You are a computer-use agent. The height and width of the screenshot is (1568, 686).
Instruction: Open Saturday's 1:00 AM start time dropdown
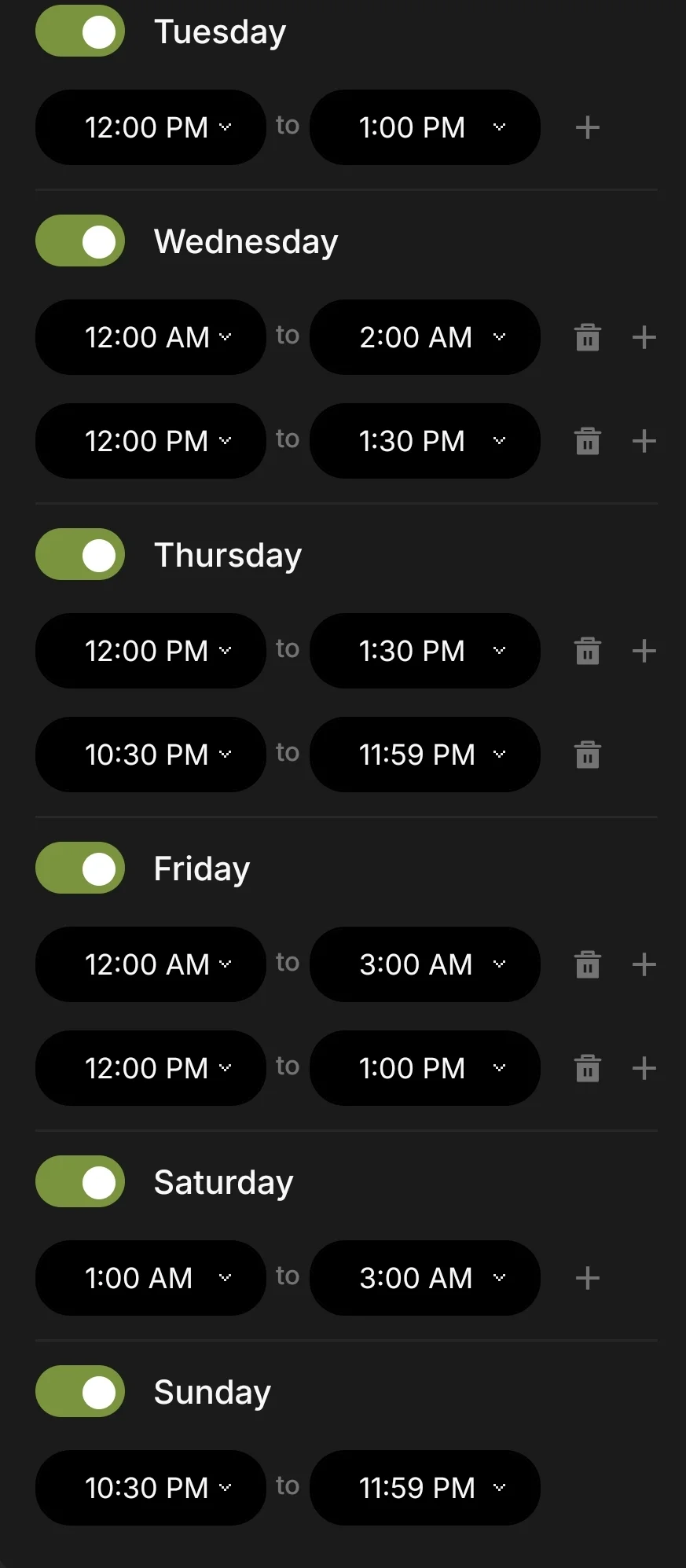point(150,1278)
